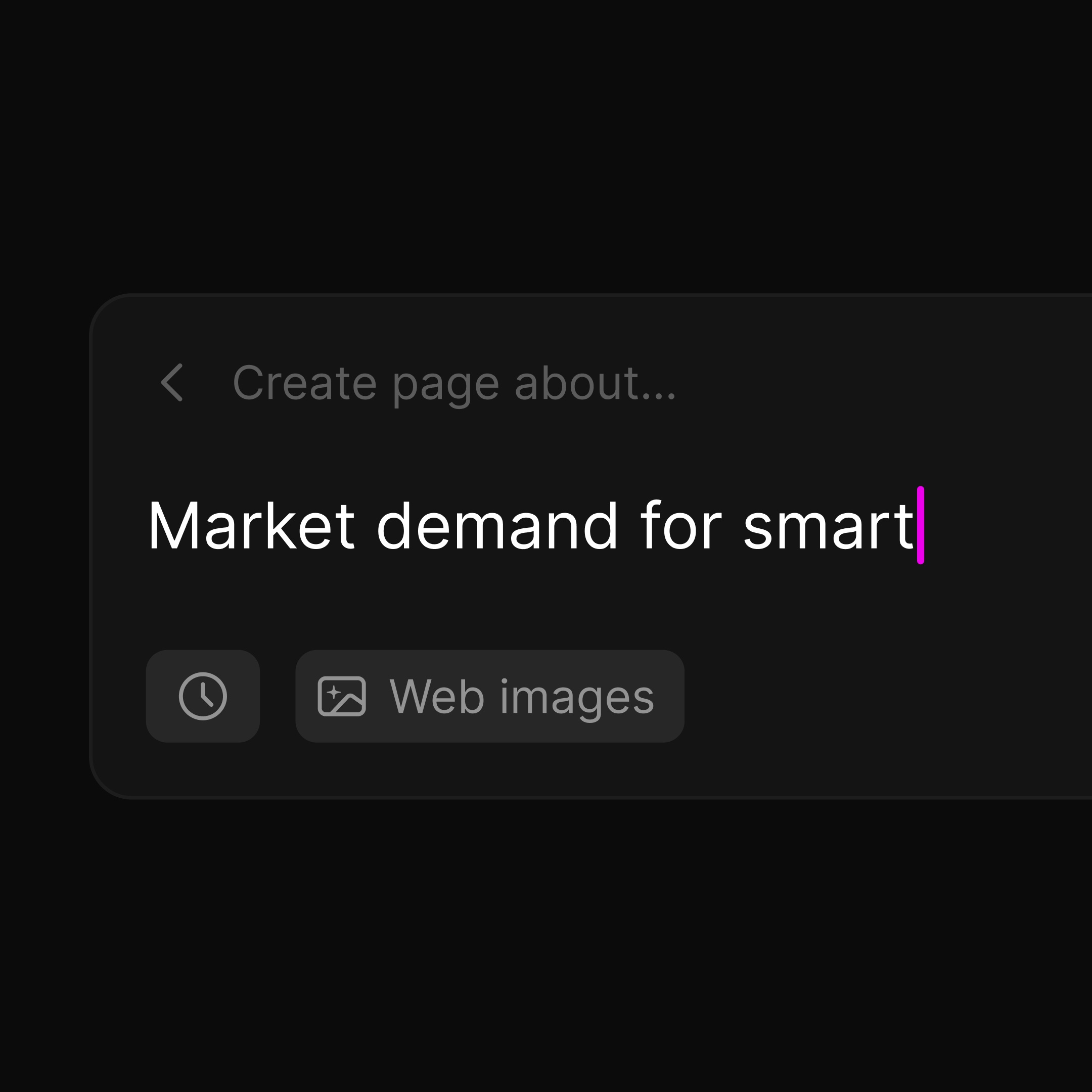
Task: Open the clock history button
Action: (x=202, y=696)
